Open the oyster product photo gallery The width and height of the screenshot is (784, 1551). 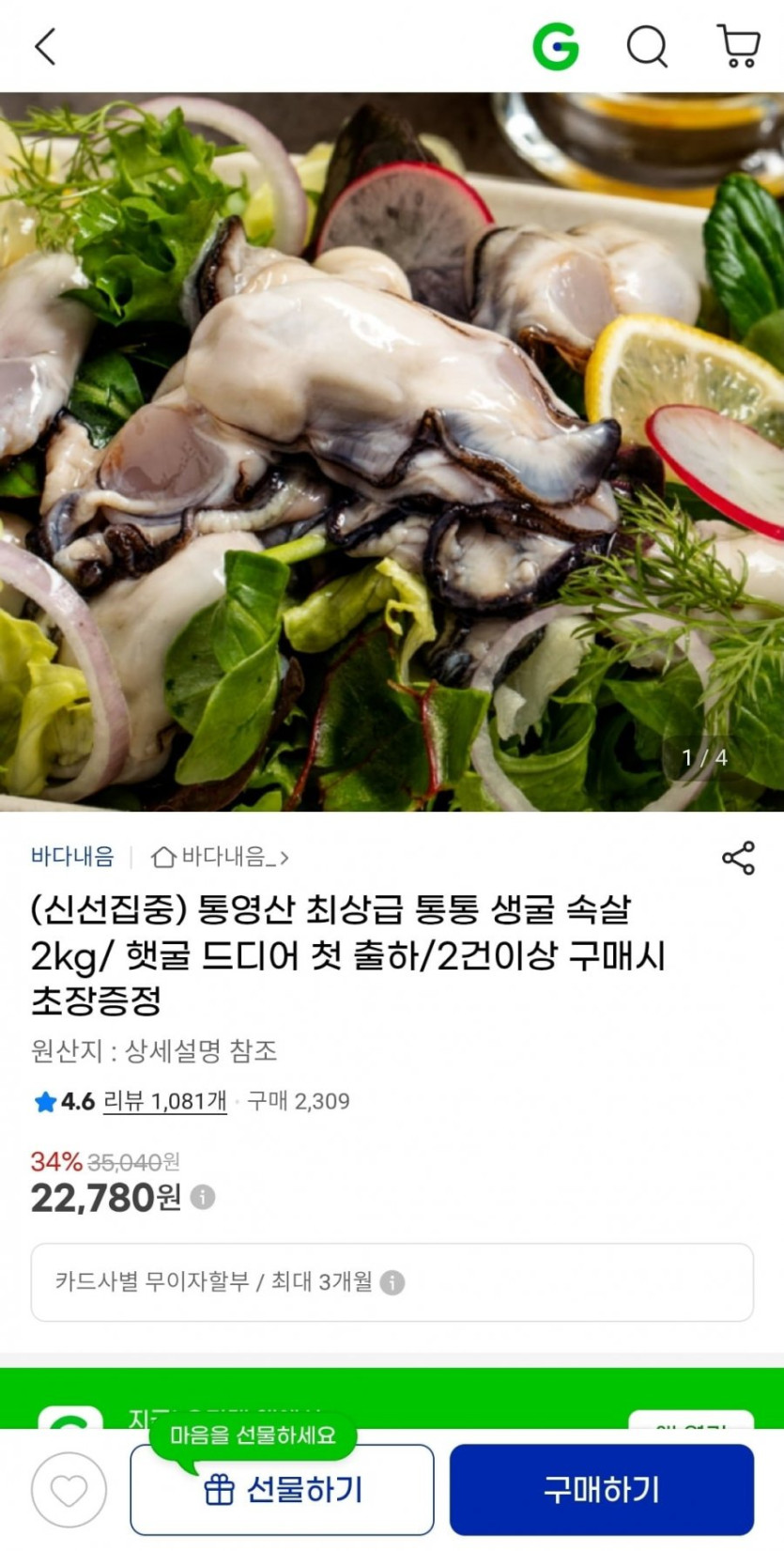tap(392, 451)
